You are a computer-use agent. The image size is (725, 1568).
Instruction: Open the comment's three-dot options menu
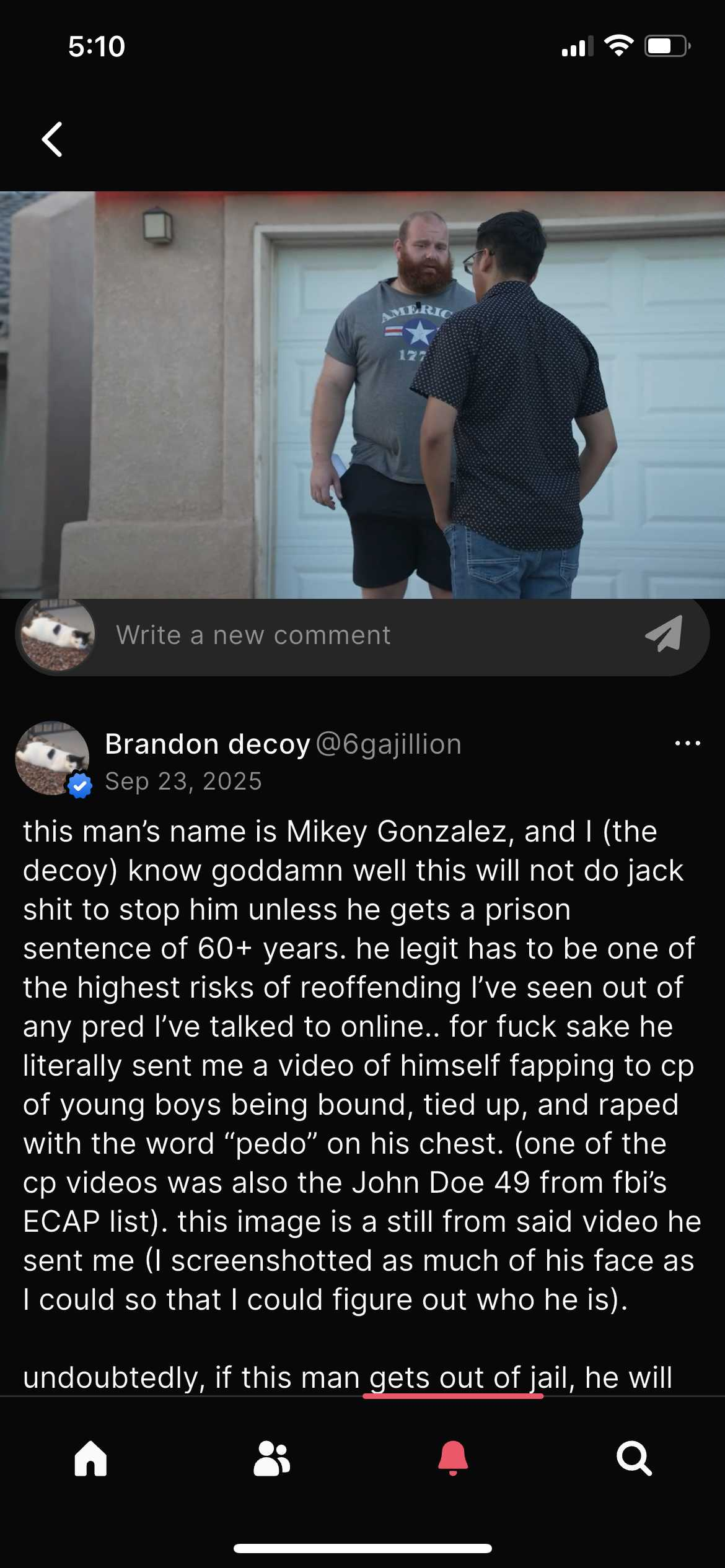(687, 744)
